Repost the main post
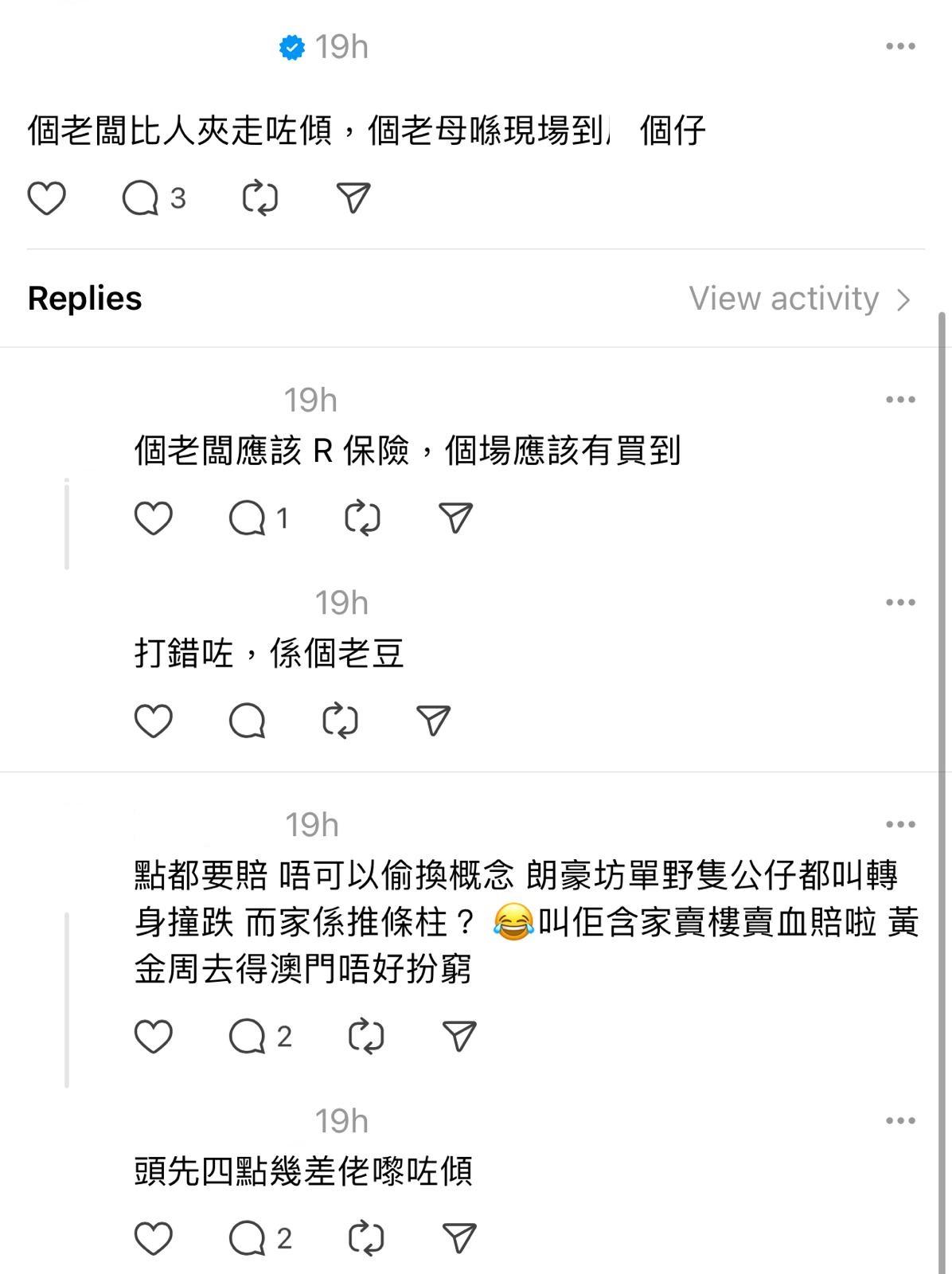 (259, 198)
